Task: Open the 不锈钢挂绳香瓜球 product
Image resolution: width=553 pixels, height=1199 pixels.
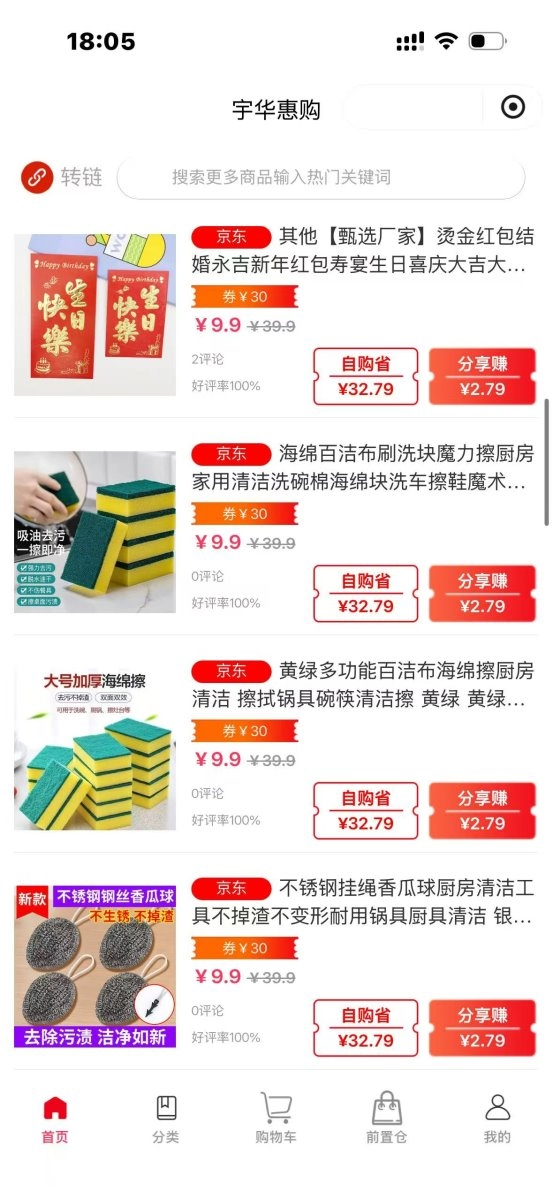Action: pos(275,967)
